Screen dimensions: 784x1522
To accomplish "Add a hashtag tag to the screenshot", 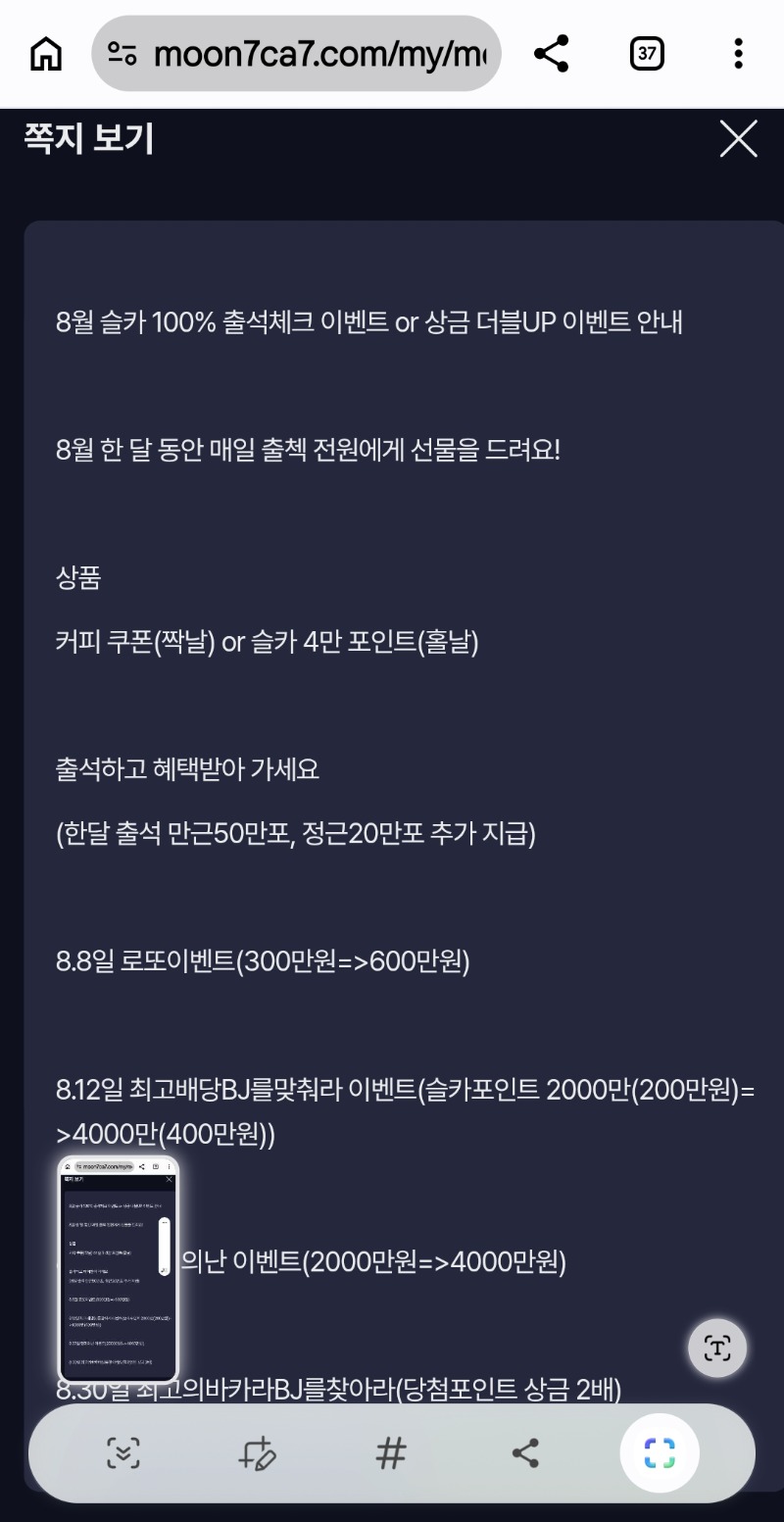I will coord(391,1452).
